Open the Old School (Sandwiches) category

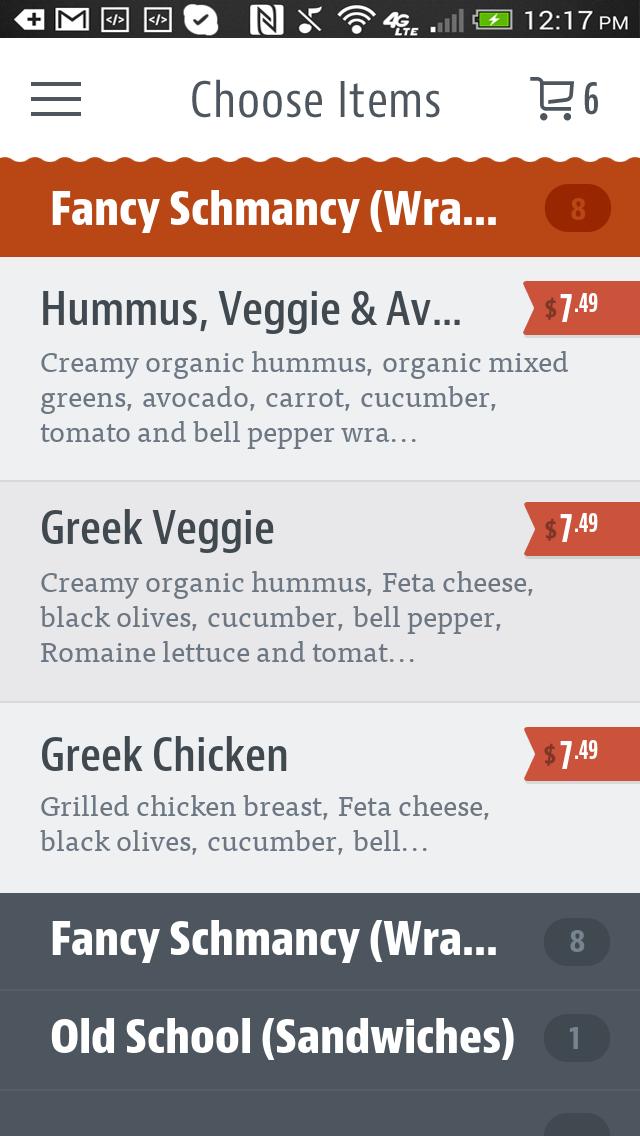320,1038
